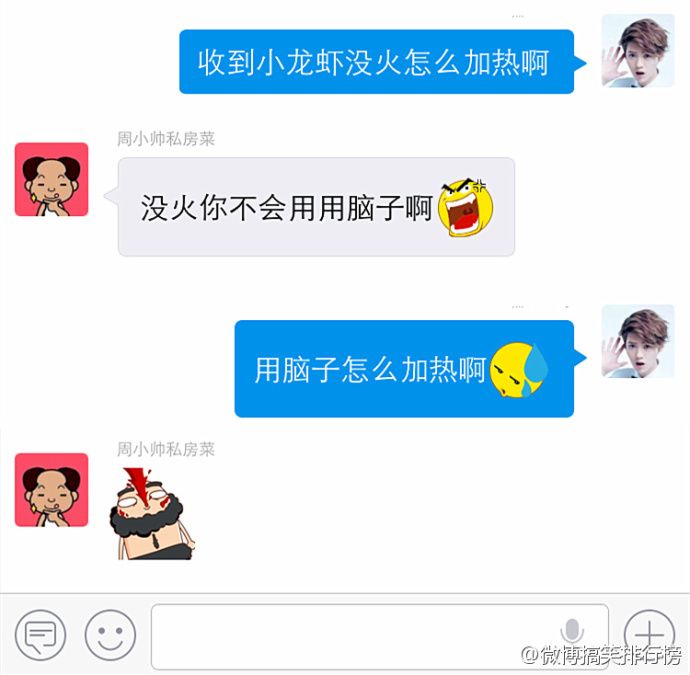
Task: Focus the message input field
Action: (350, 634)
